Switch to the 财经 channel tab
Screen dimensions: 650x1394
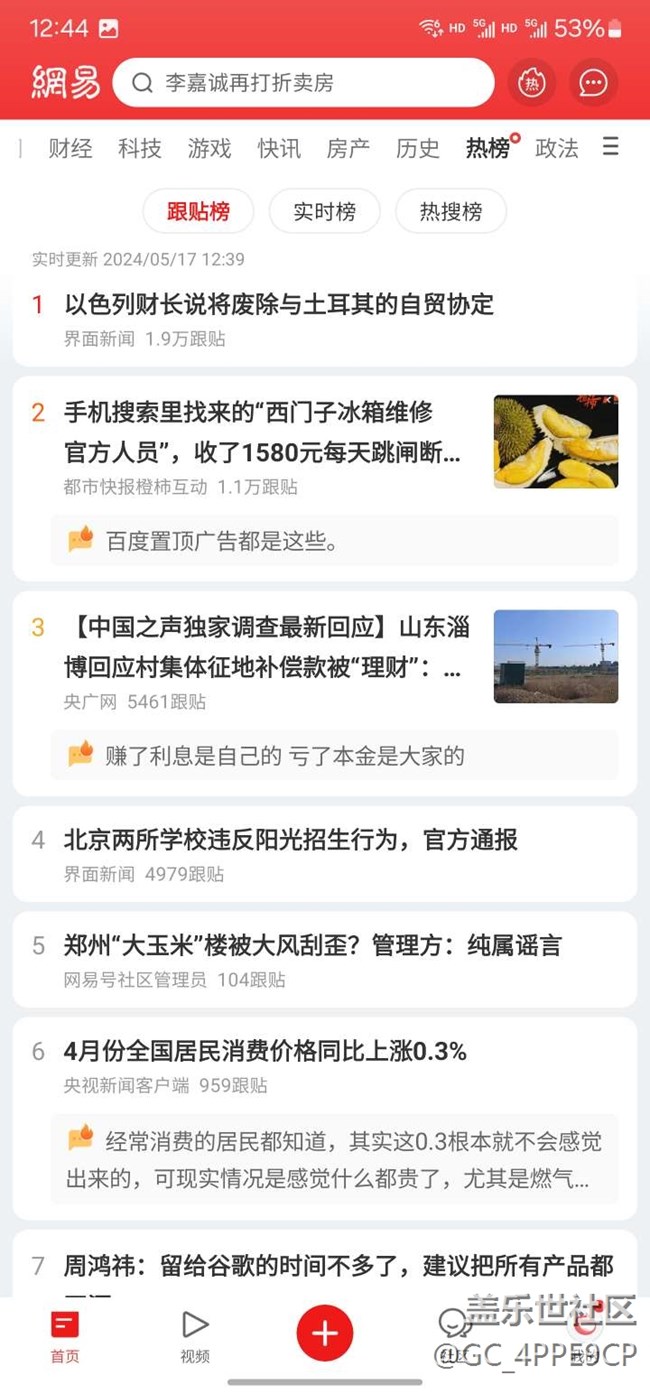[70, 149]
